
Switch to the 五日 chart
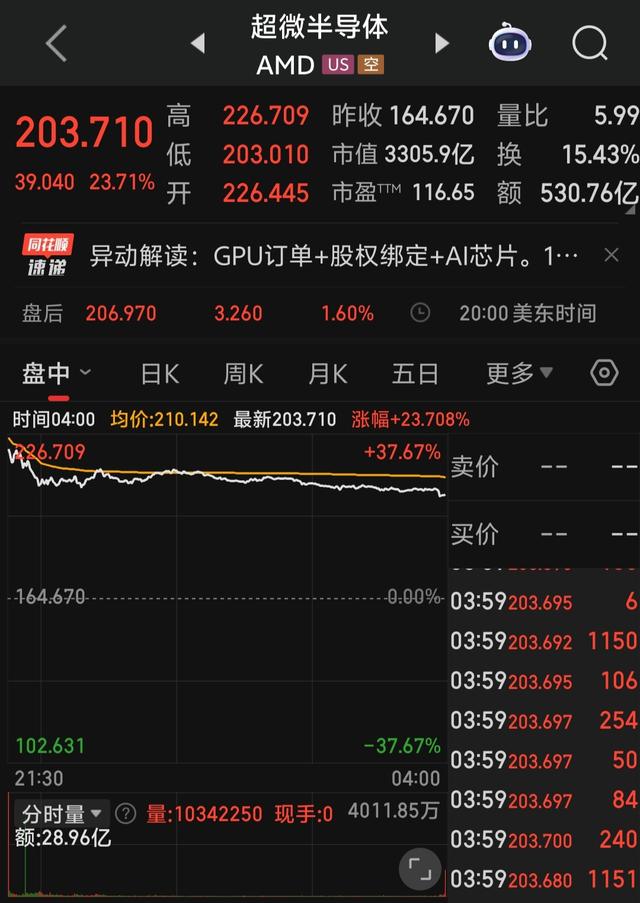(415, 374)
